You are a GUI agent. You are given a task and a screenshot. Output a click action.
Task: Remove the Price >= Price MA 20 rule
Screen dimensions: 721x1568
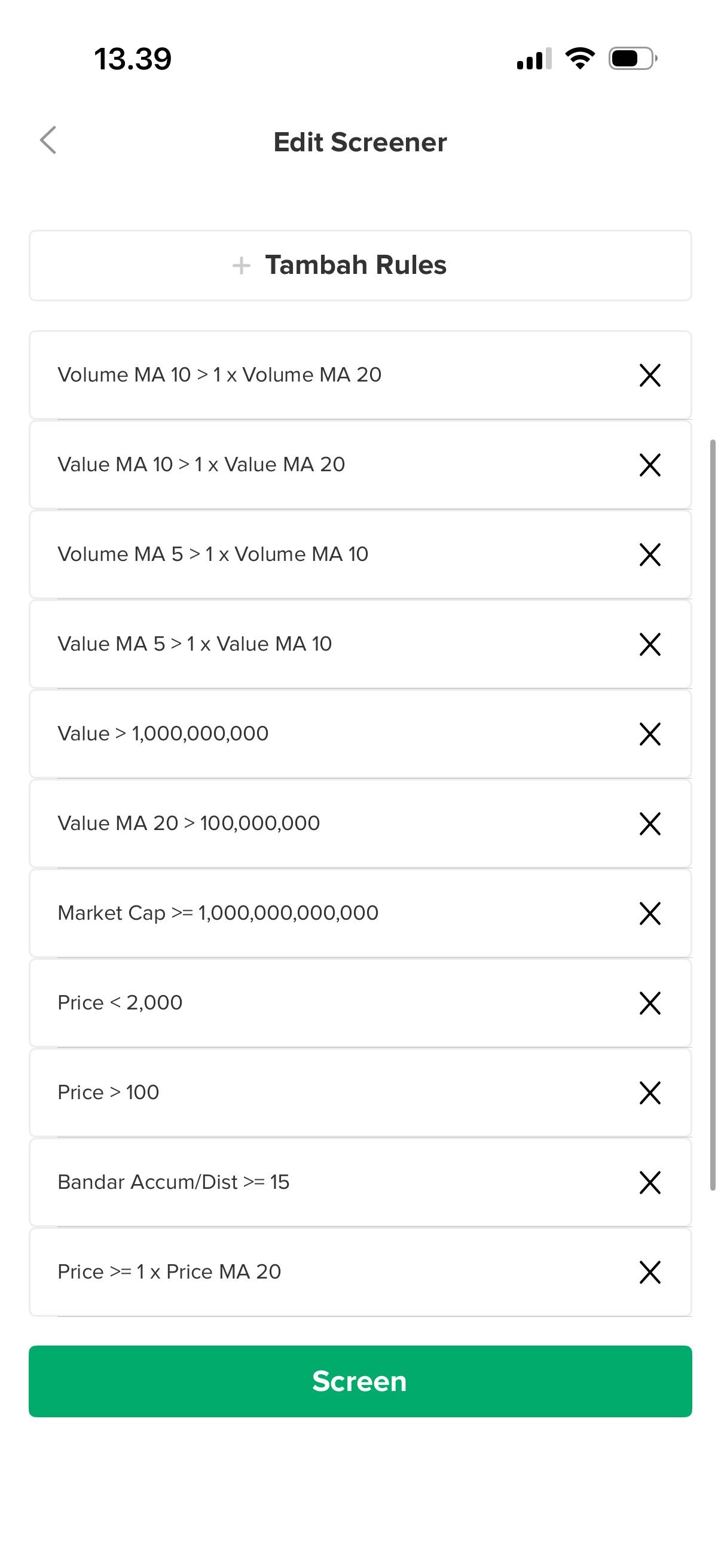click(650, 1272)
